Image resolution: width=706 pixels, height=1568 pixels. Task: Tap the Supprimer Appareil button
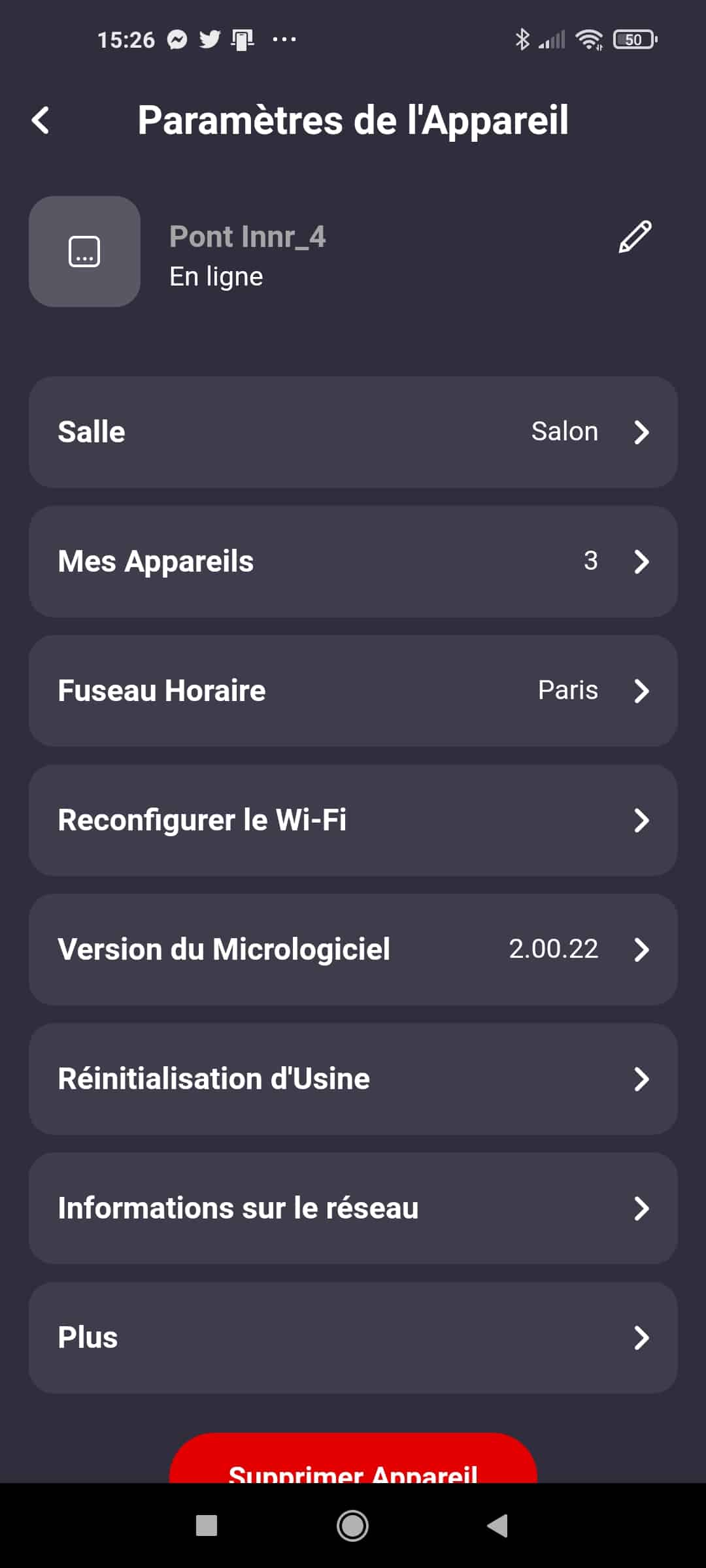tap(353, 1458)
